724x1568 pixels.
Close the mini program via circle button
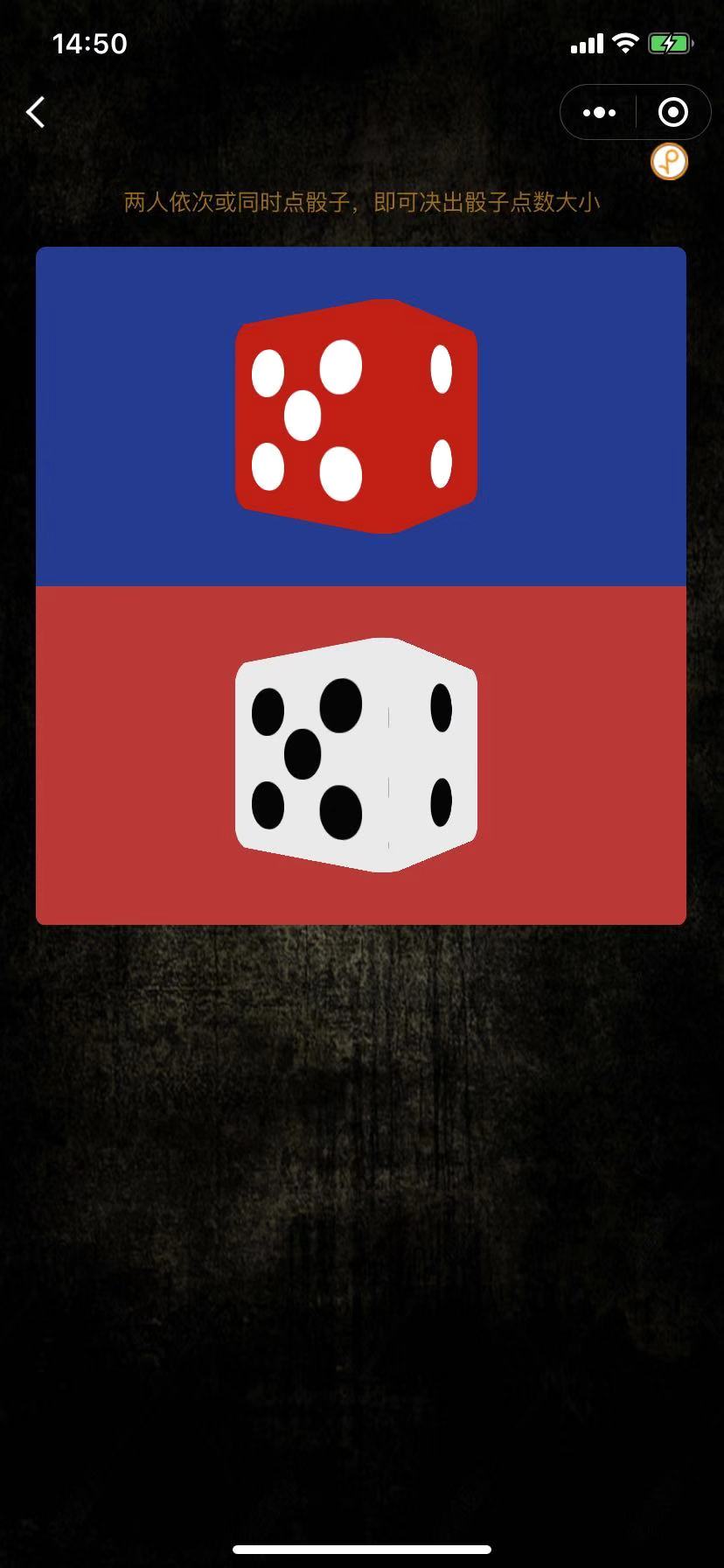point(672,112)
